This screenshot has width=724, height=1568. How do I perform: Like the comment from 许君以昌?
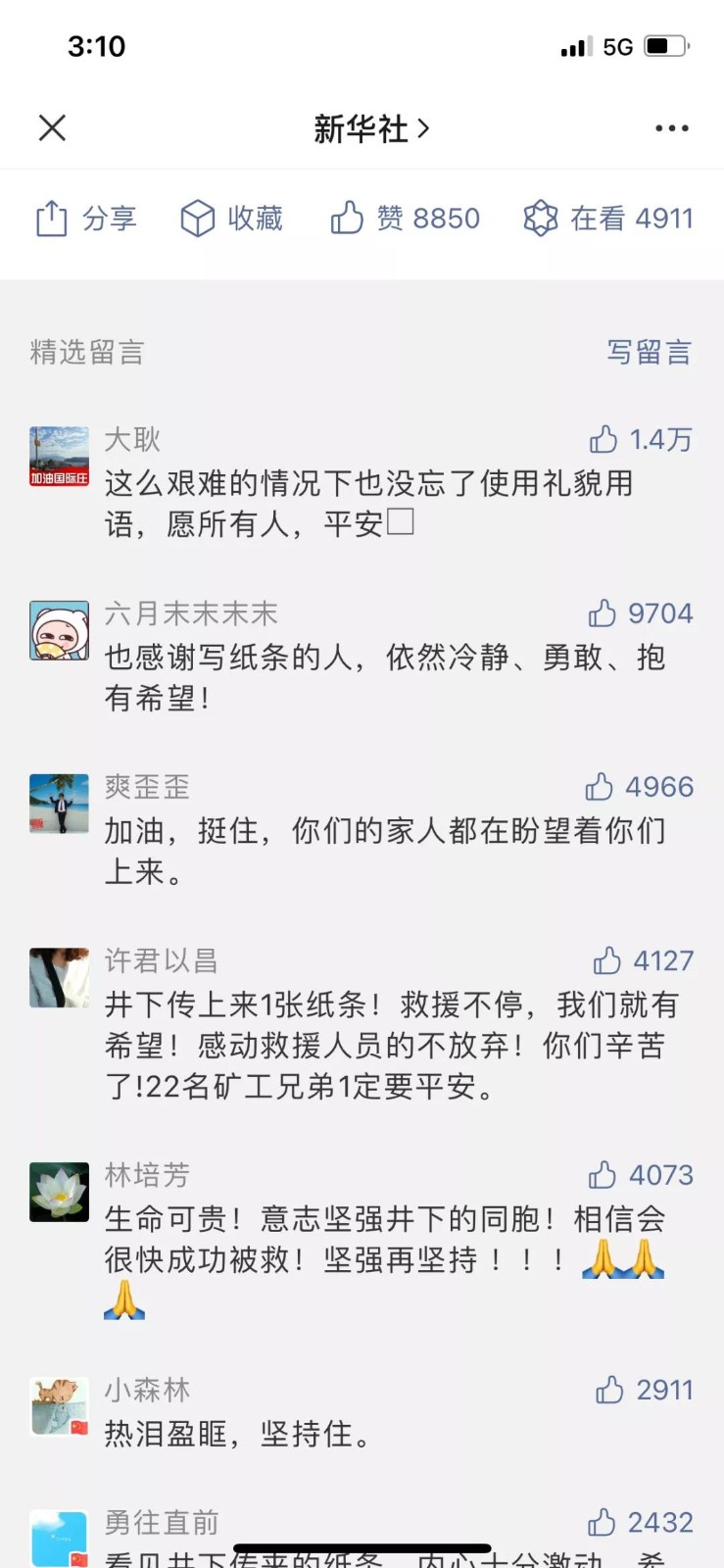(x=607, y=960)
